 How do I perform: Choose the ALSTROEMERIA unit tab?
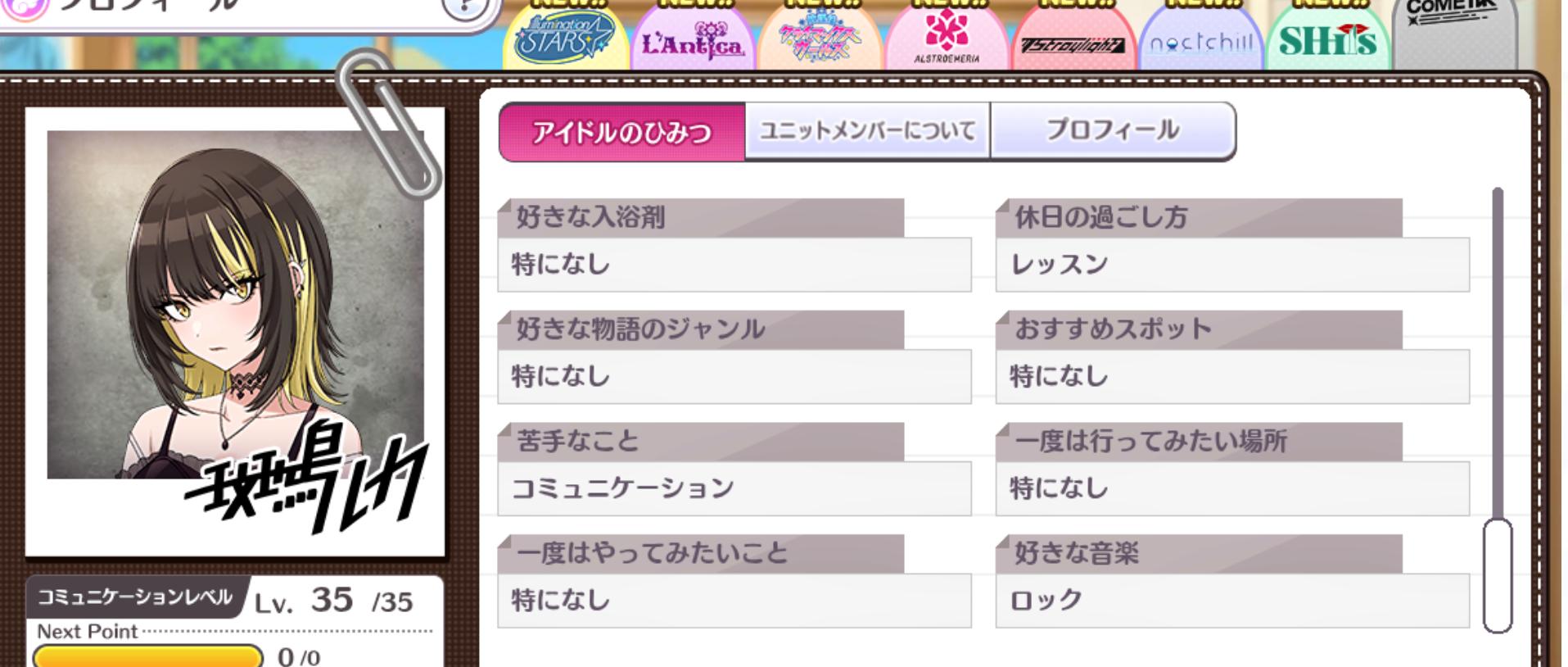[x=947, y=38]
